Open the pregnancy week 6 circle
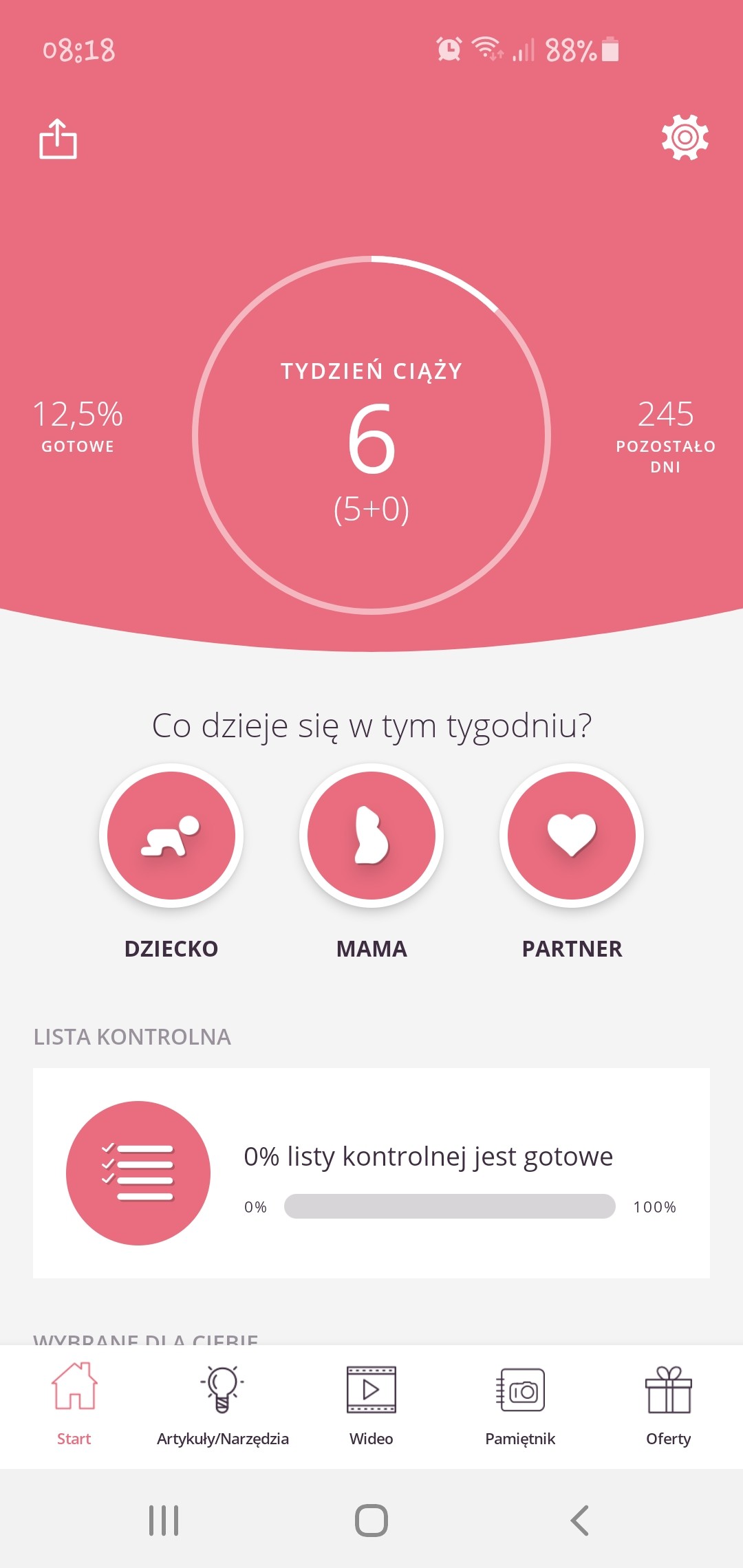743x1568 pixels. (371, 435)
